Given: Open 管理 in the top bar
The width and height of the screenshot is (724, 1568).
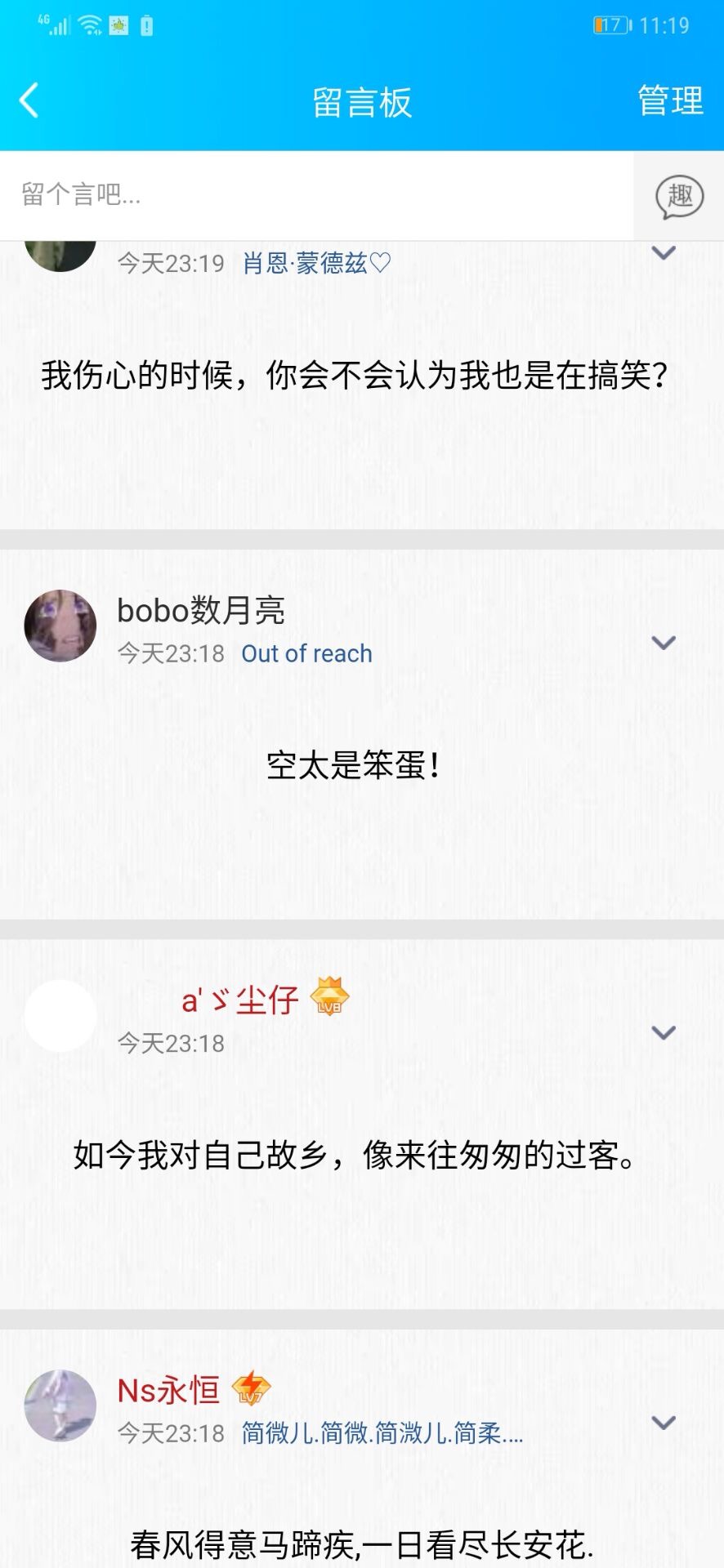Looking at the screenshot, I should pos(670,101).
